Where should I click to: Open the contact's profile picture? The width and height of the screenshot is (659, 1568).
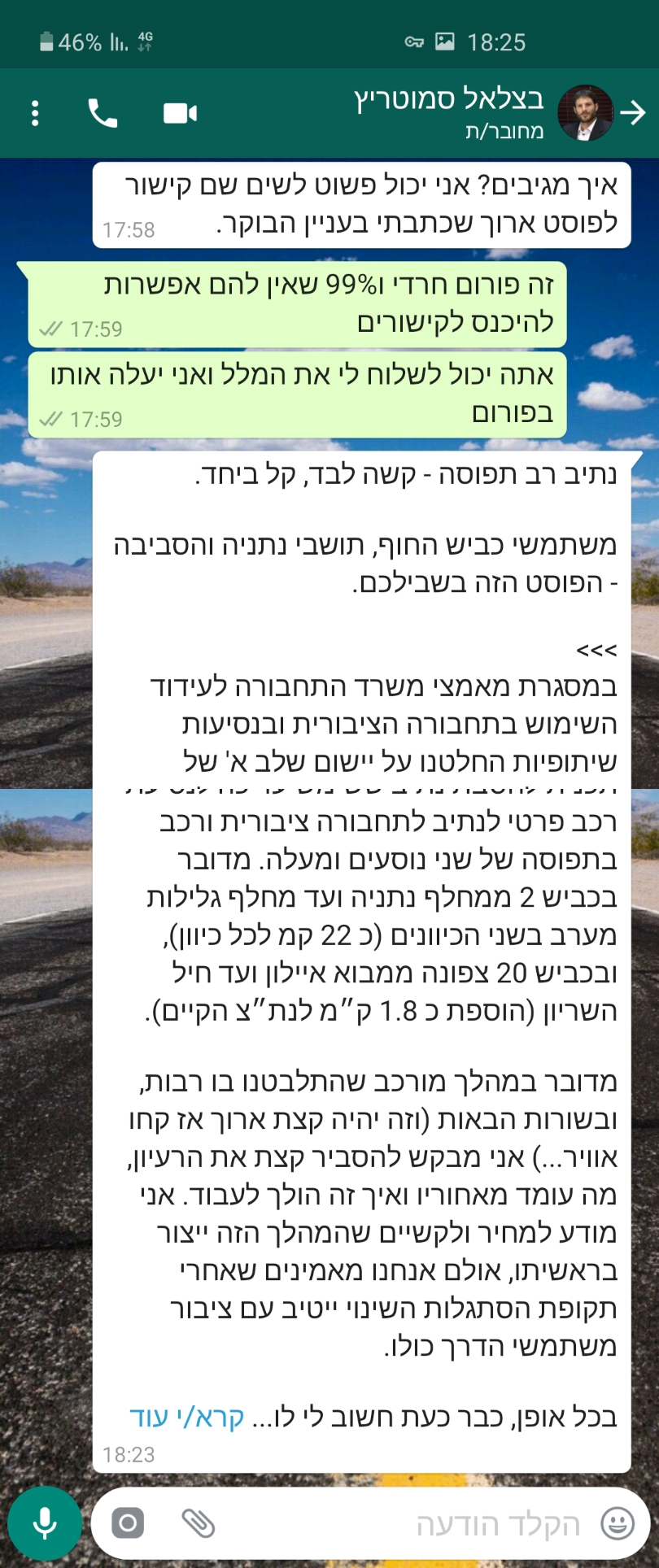[585, 113]
